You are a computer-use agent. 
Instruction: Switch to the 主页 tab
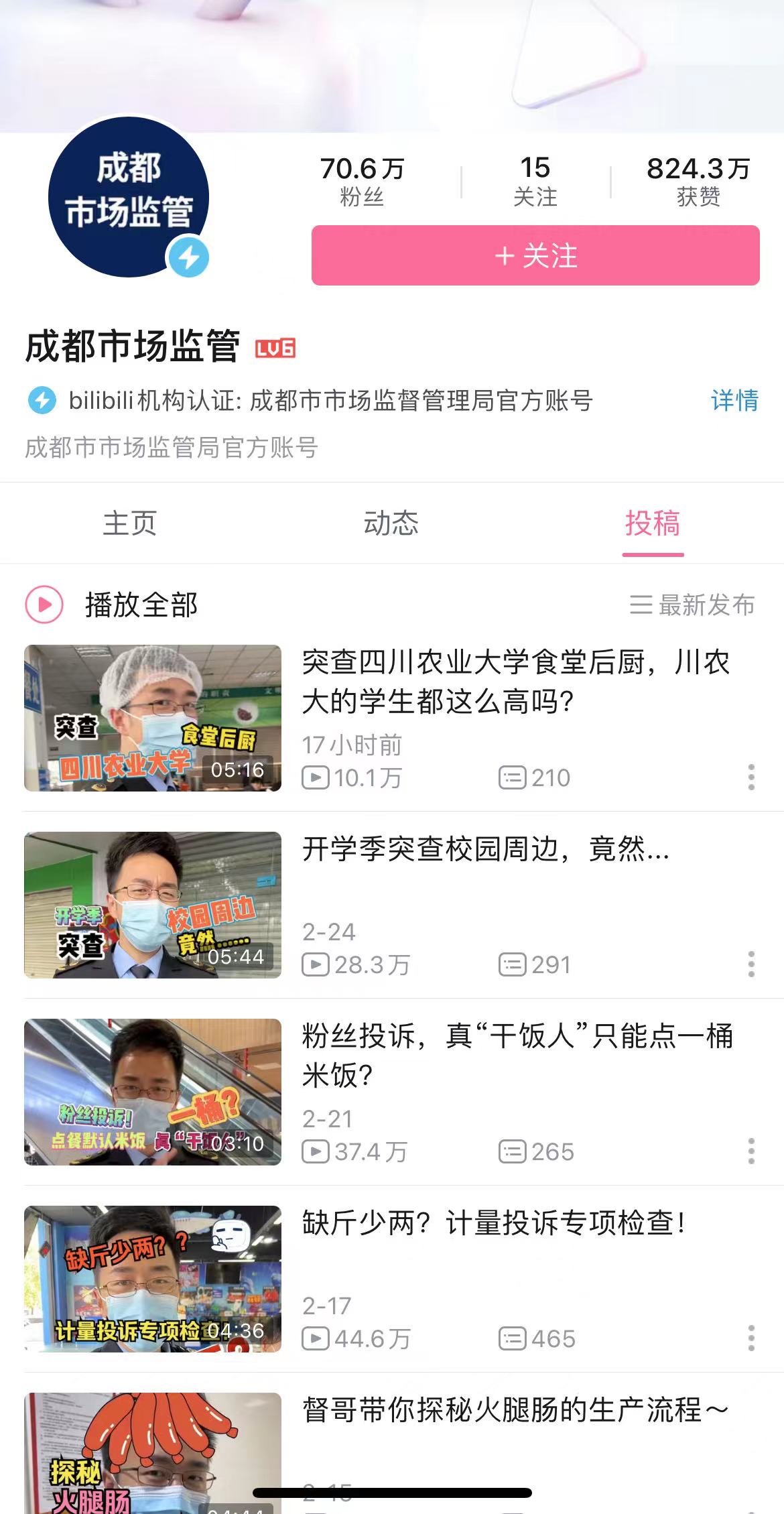pyautogui.click(x=130, y=523)
